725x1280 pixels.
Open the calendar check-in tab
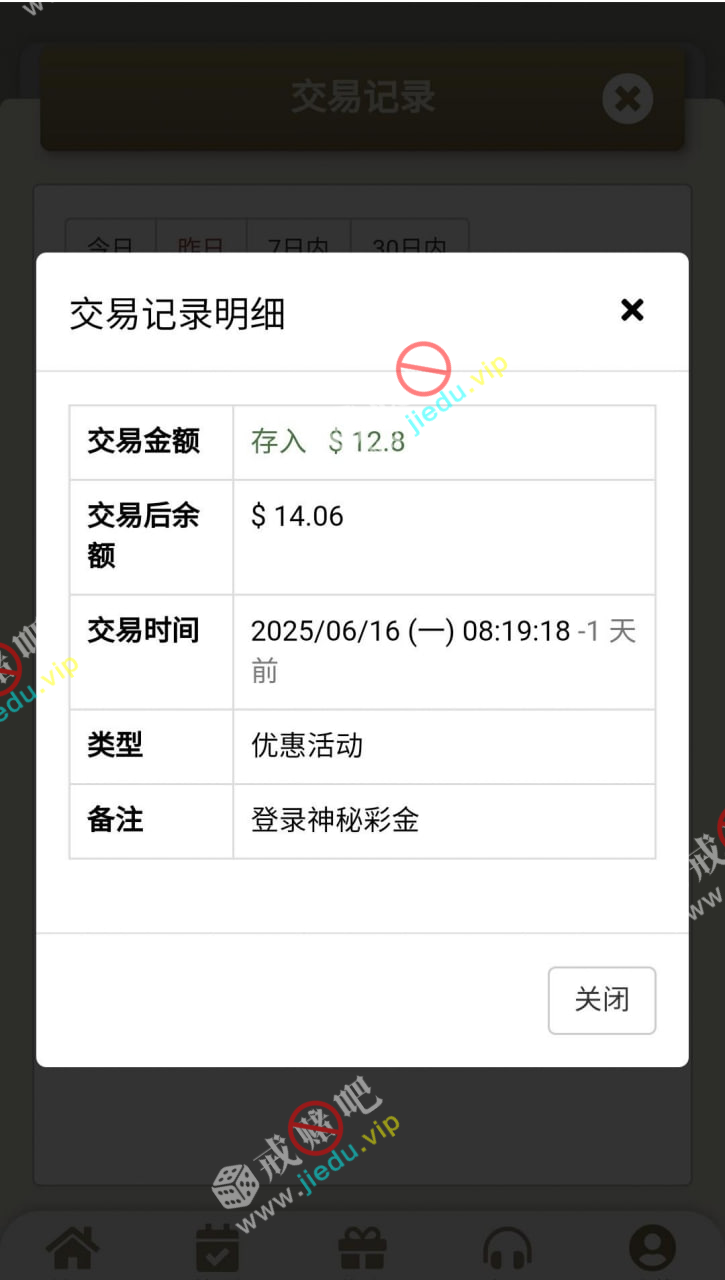(217, 1250)
